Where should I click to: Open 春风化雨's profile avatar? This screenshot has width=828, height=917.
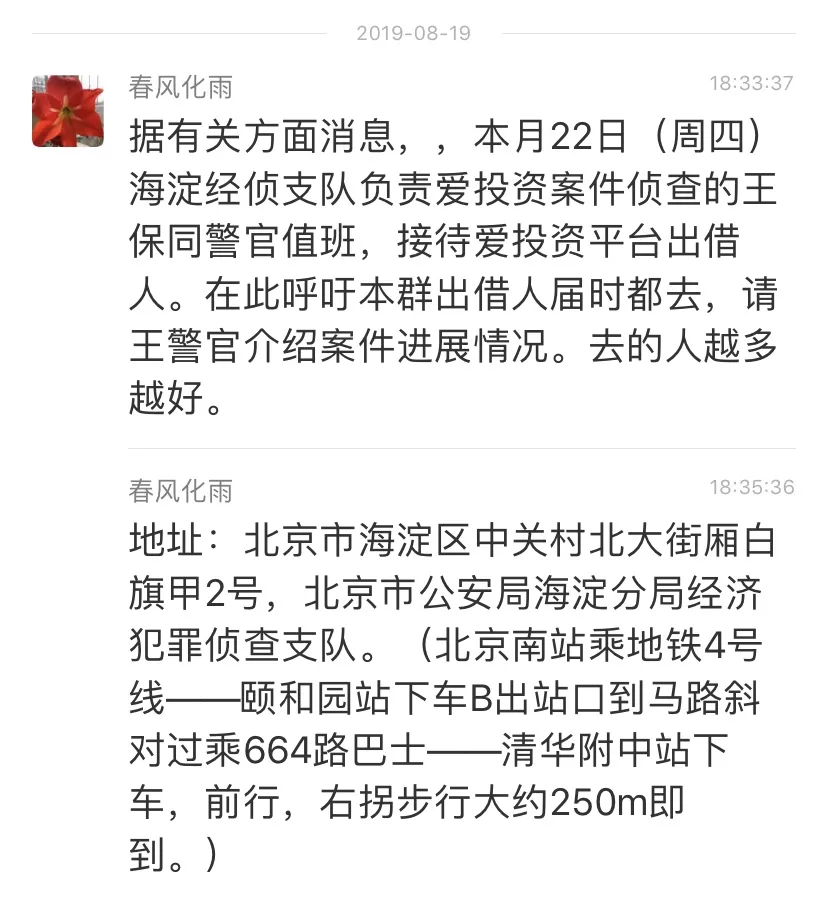(68, 111)
